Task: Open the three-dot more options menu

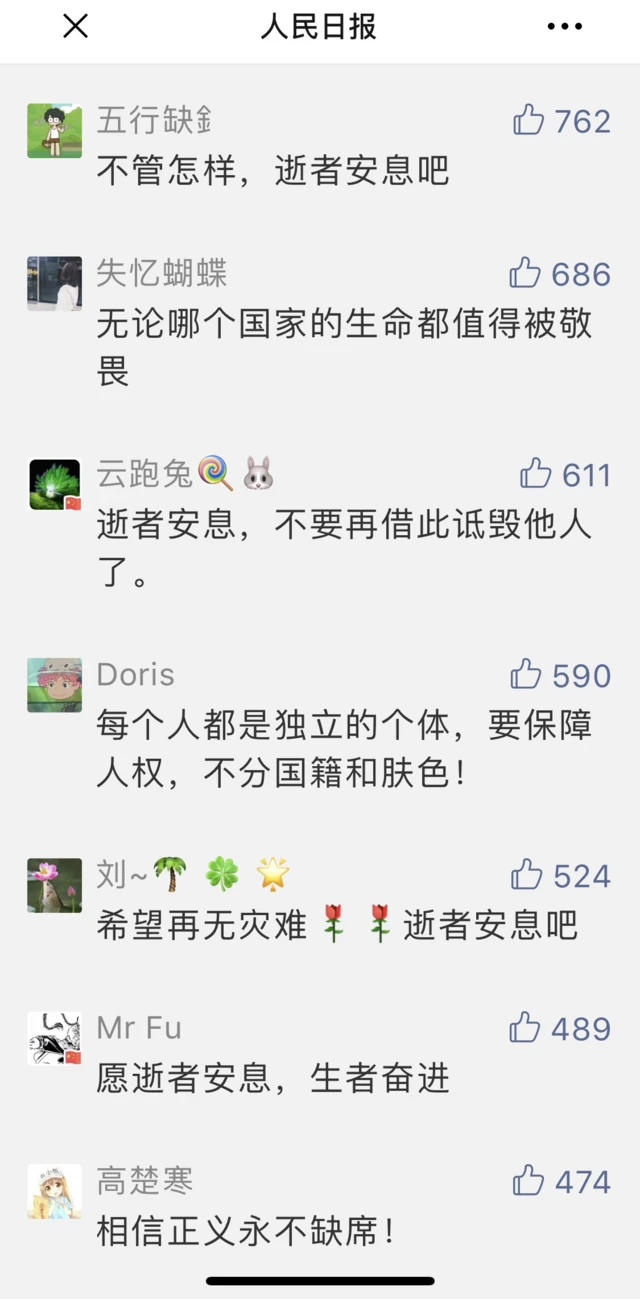Action: pos(564,27)
